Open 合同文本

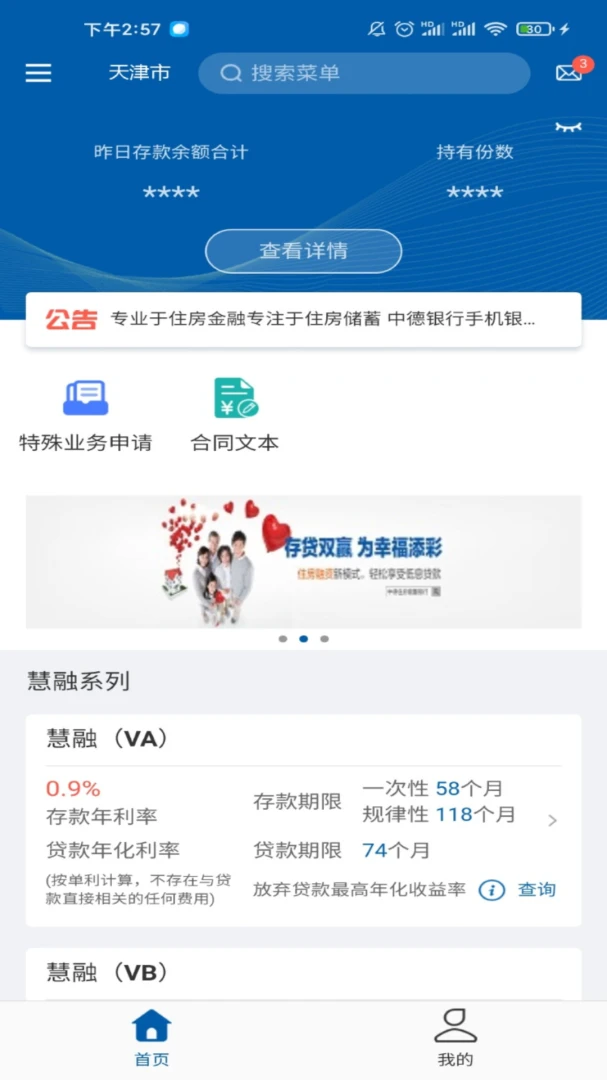click(235, 414)
